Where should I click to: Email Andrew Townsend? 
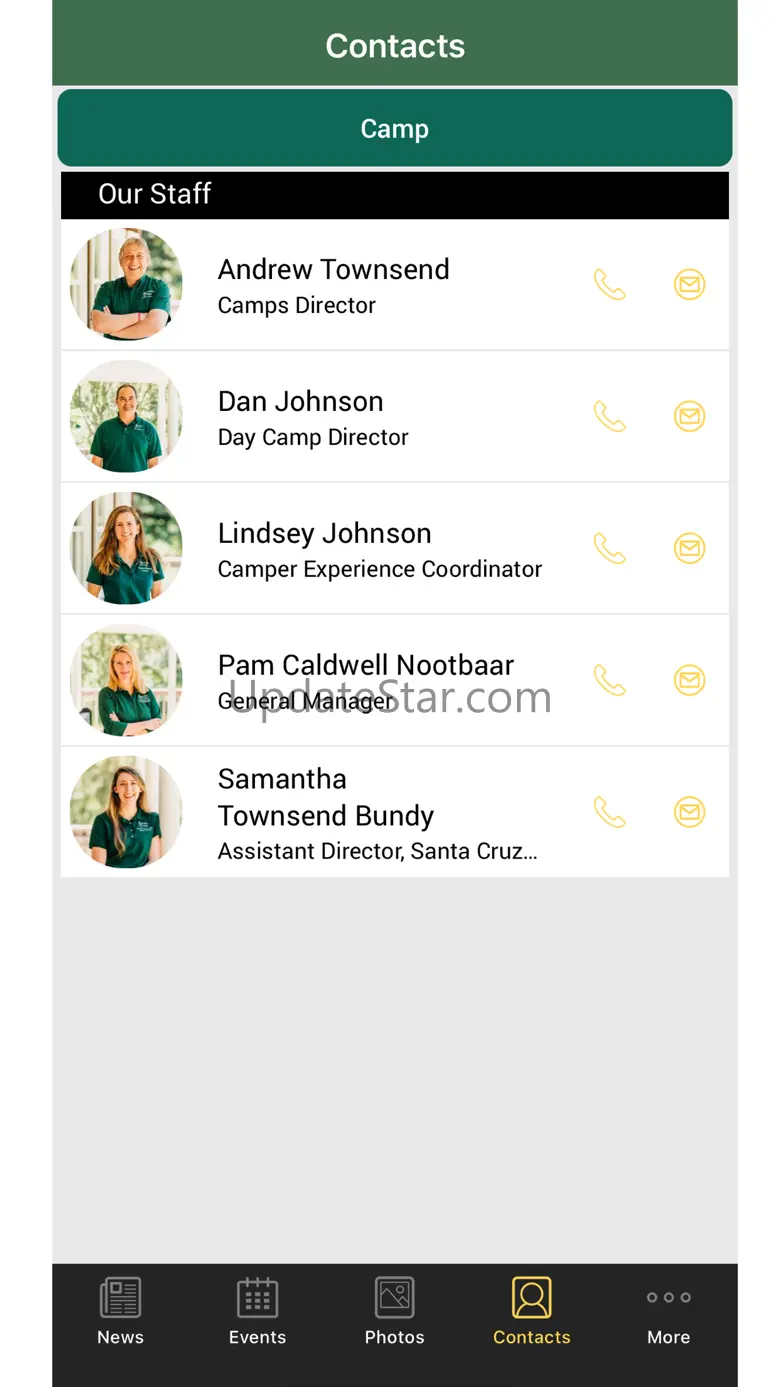click(x=689, y=285)
